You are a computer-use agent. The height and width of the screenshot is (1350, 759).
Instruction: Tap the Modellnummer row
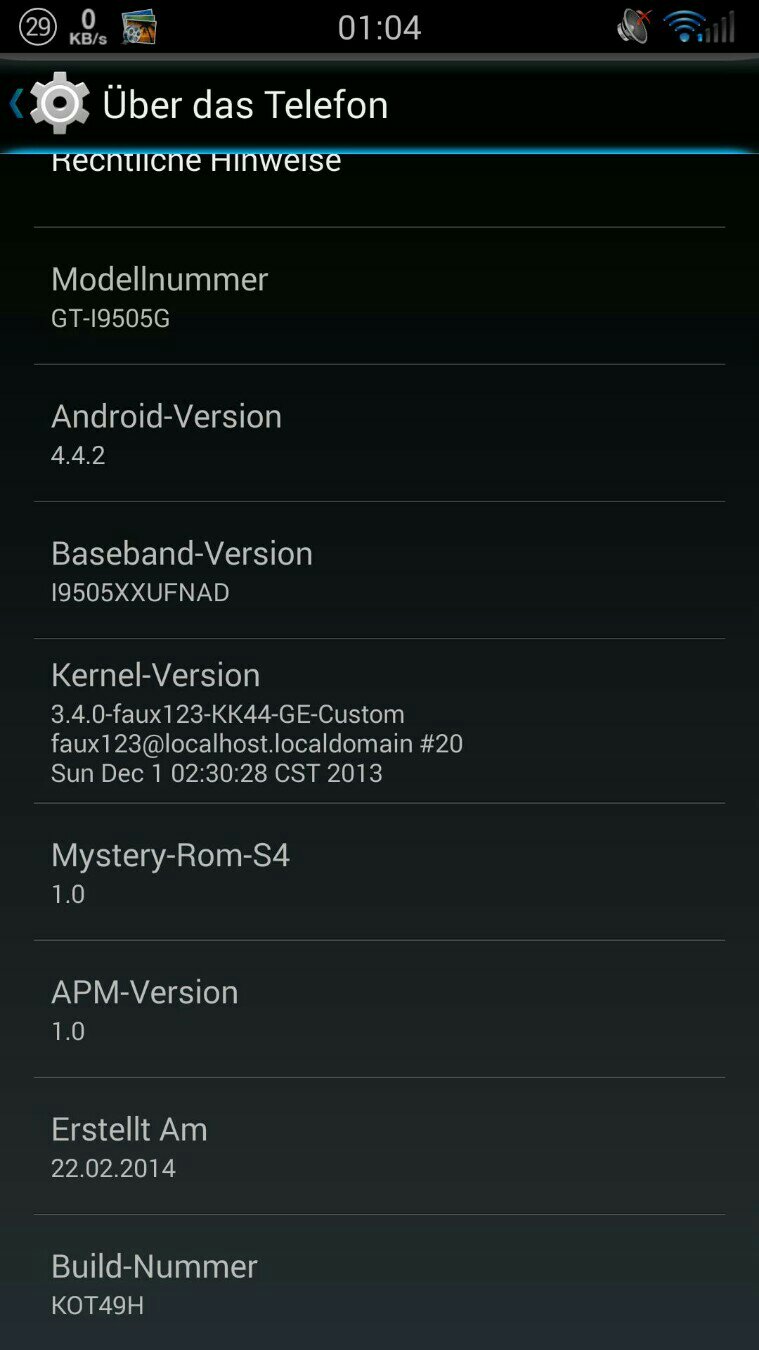coord(379,296)
